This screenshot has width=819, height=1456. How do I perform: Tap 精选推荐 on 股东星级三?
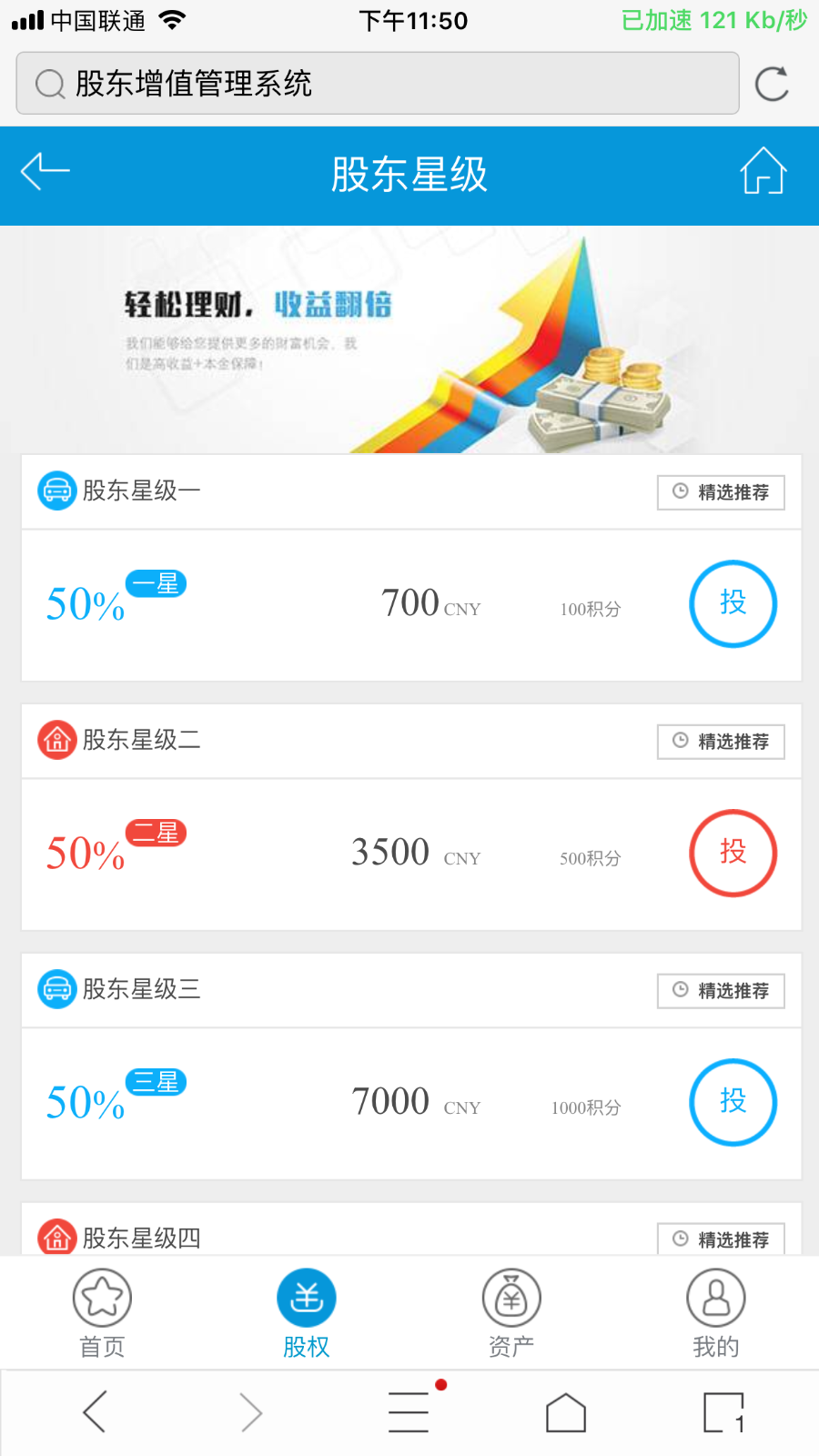(721, 991)
